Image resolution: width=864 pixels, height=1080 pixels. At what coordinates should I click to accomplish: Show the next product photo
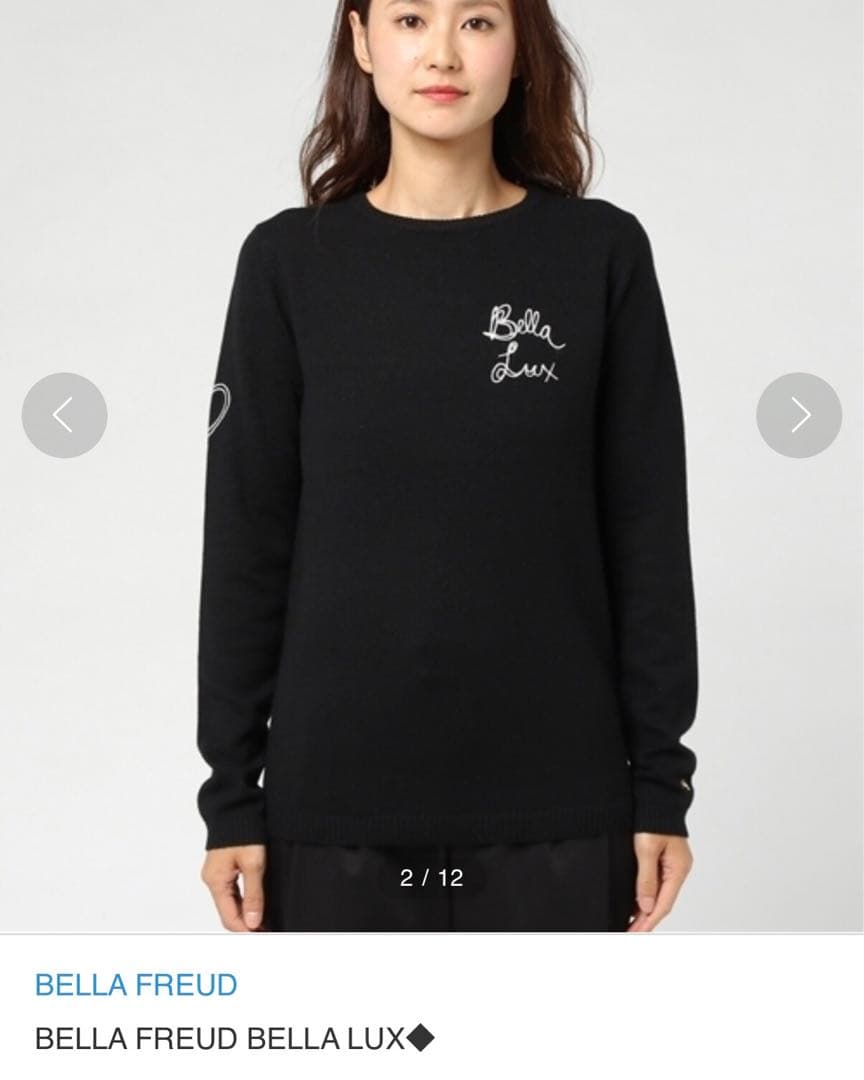[799, 415]
